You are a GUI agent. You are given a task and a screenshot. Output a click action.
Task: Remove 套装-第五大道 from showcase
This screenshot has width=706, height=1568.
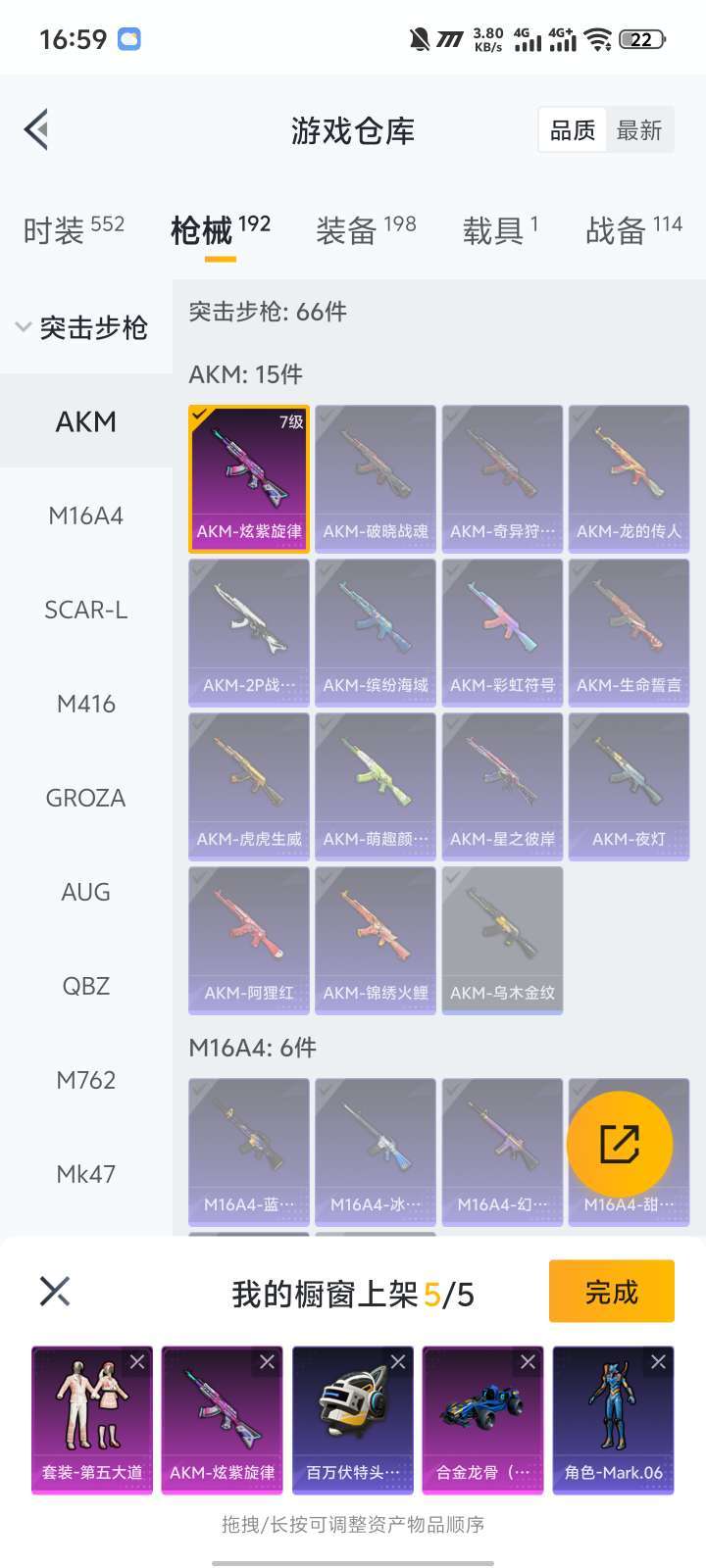pos(137,1362)
